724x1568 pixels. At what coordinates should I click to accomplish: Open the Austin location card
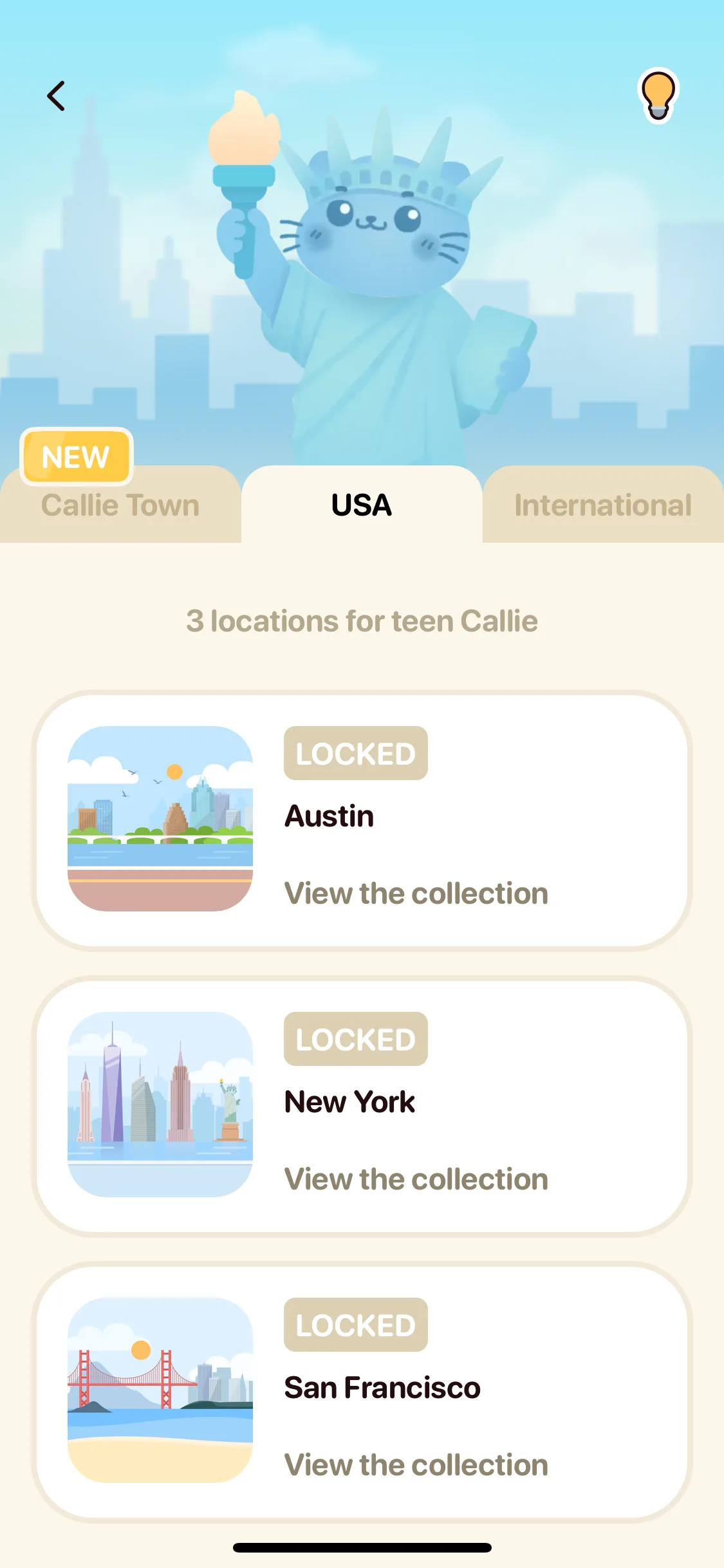pos(362,820)
